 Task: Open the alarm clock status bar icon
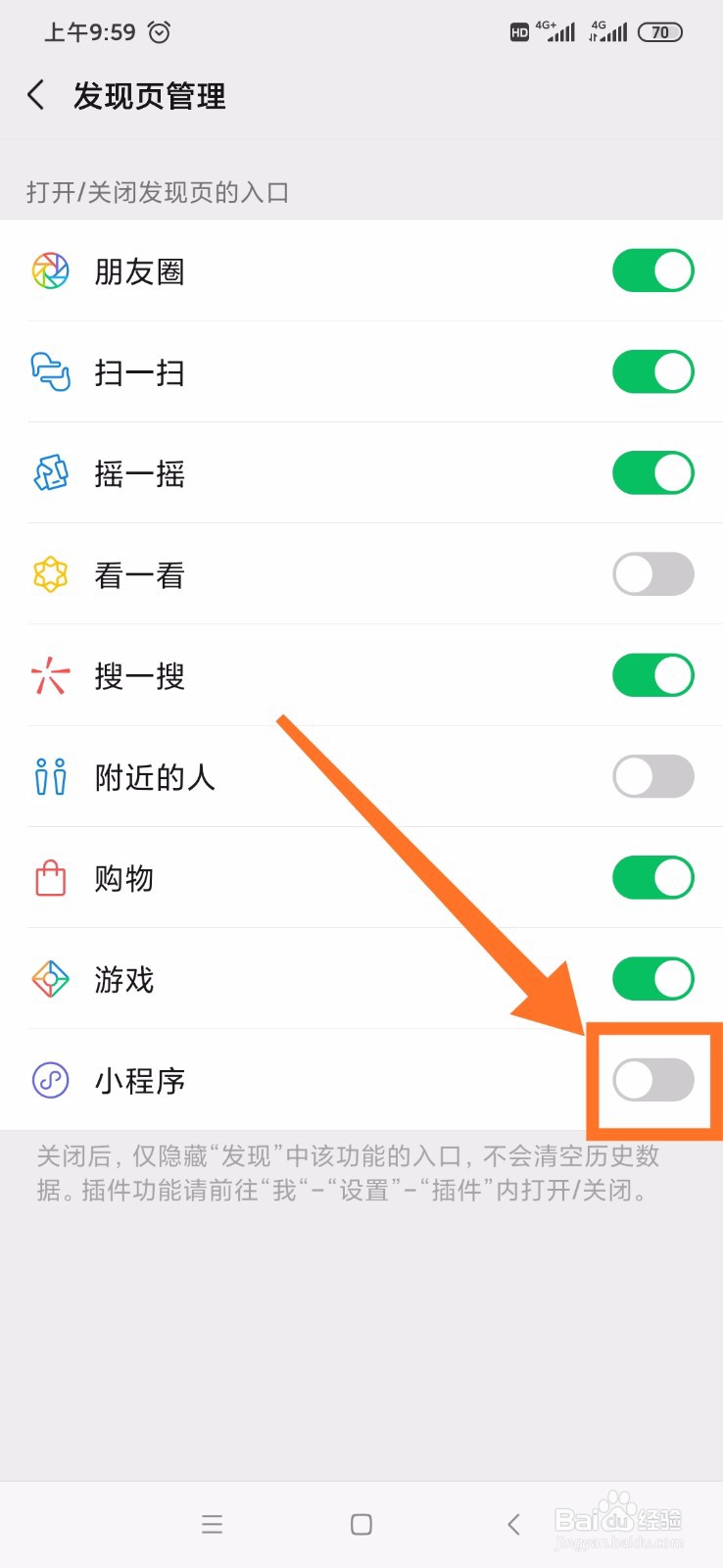point(160,32)
